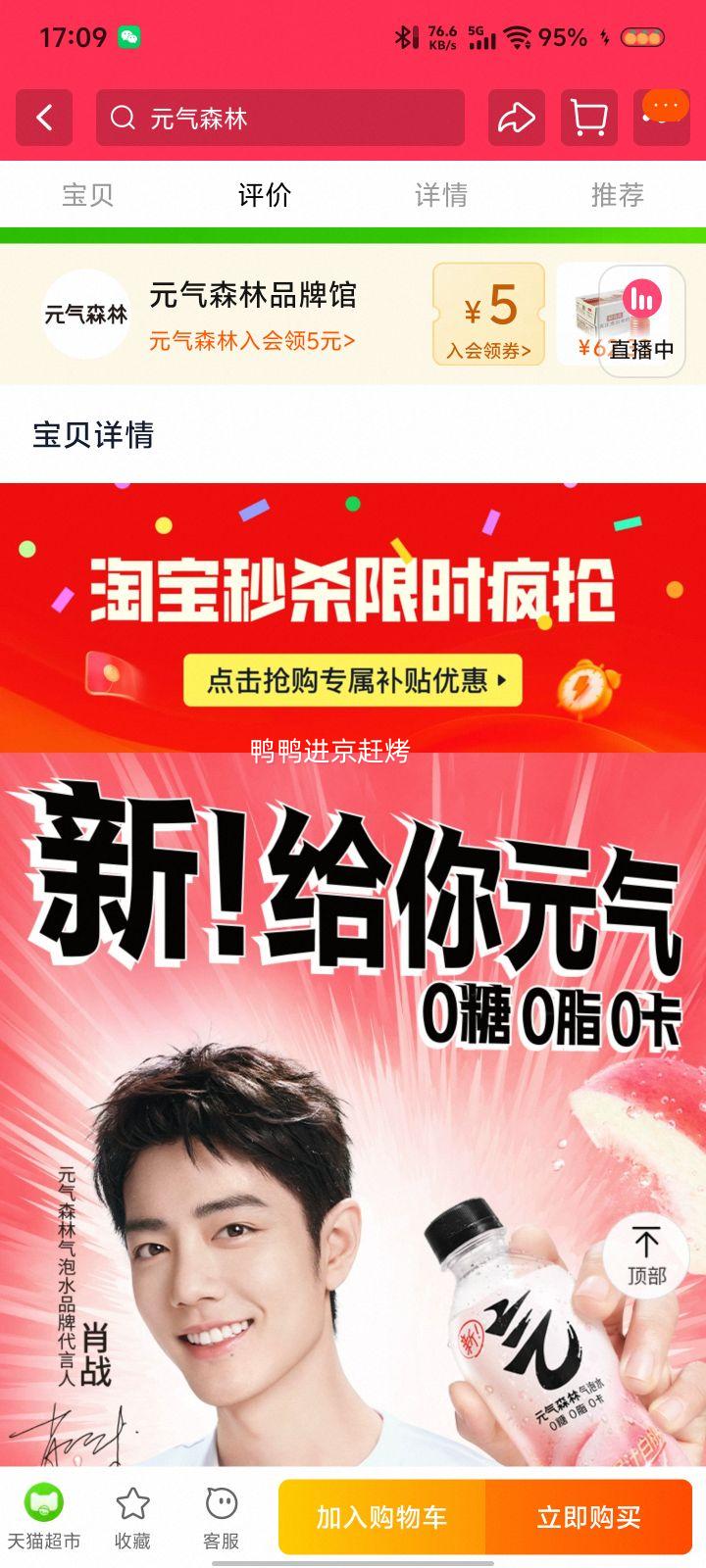Viewport: 706px width, 1568px height.
Task: Tap 点击抢购专属补贴优惠 button
Action: 352,680
